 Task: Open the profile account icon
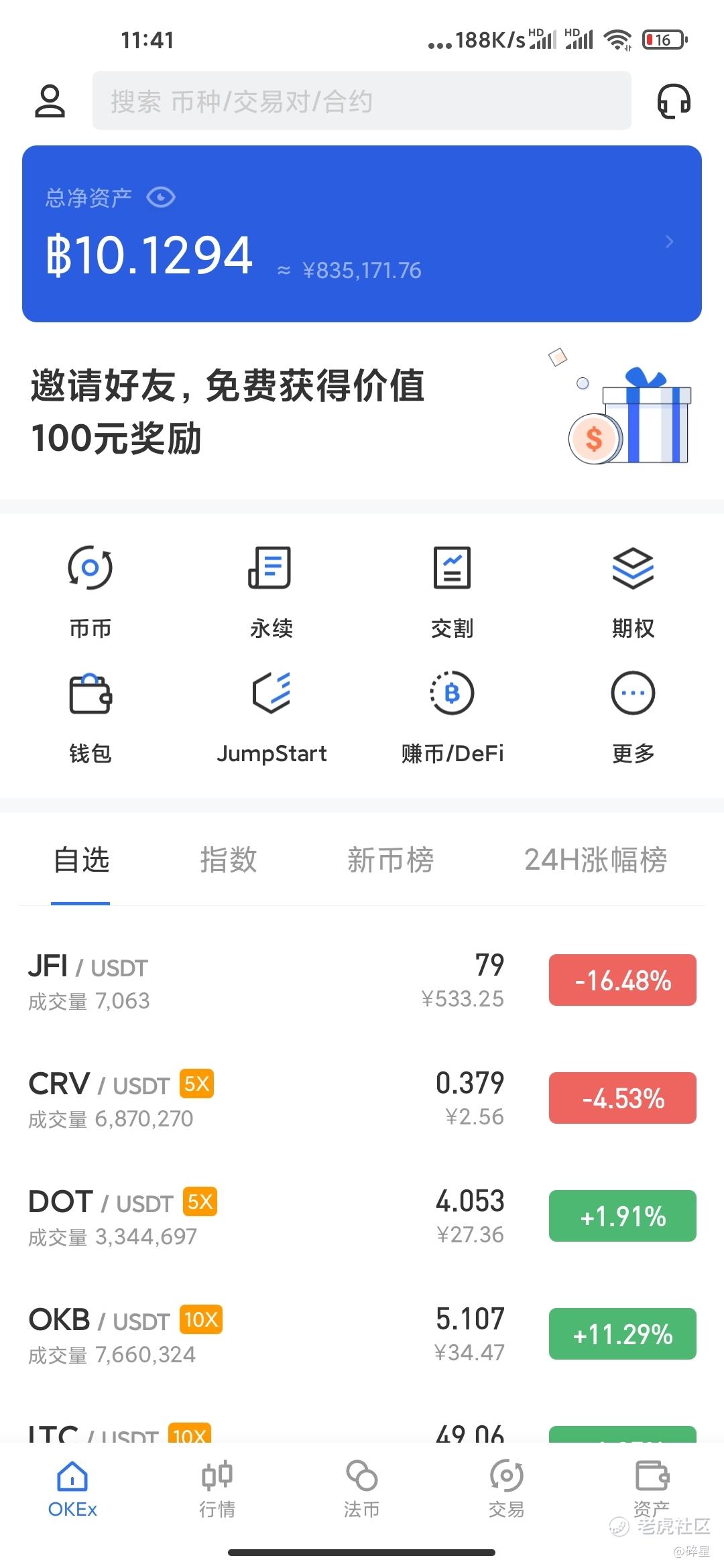pos(50,101)
